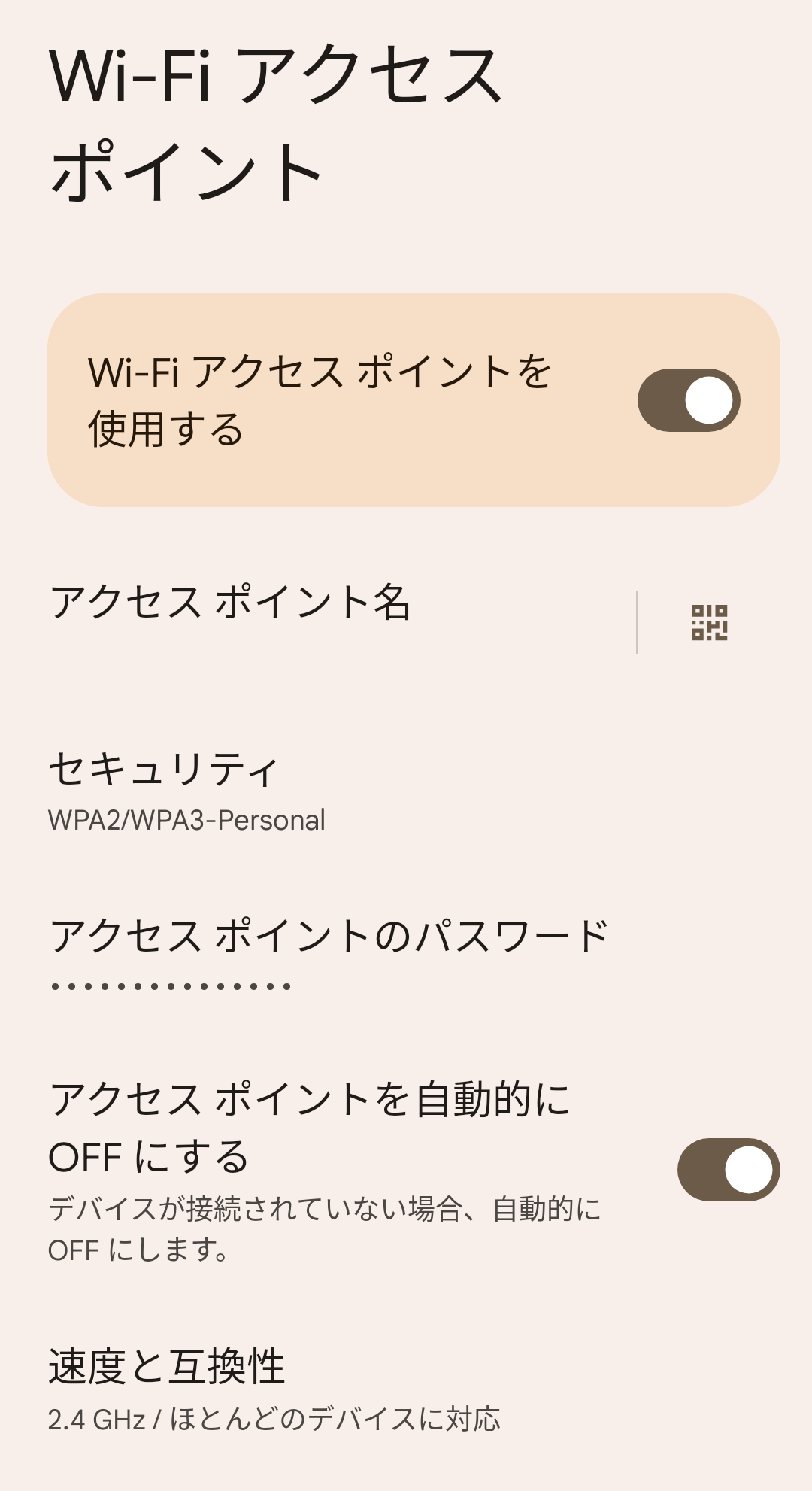Turn off the Wi-Fi アクセス ポイントを使用する switch

click(689, 400)
